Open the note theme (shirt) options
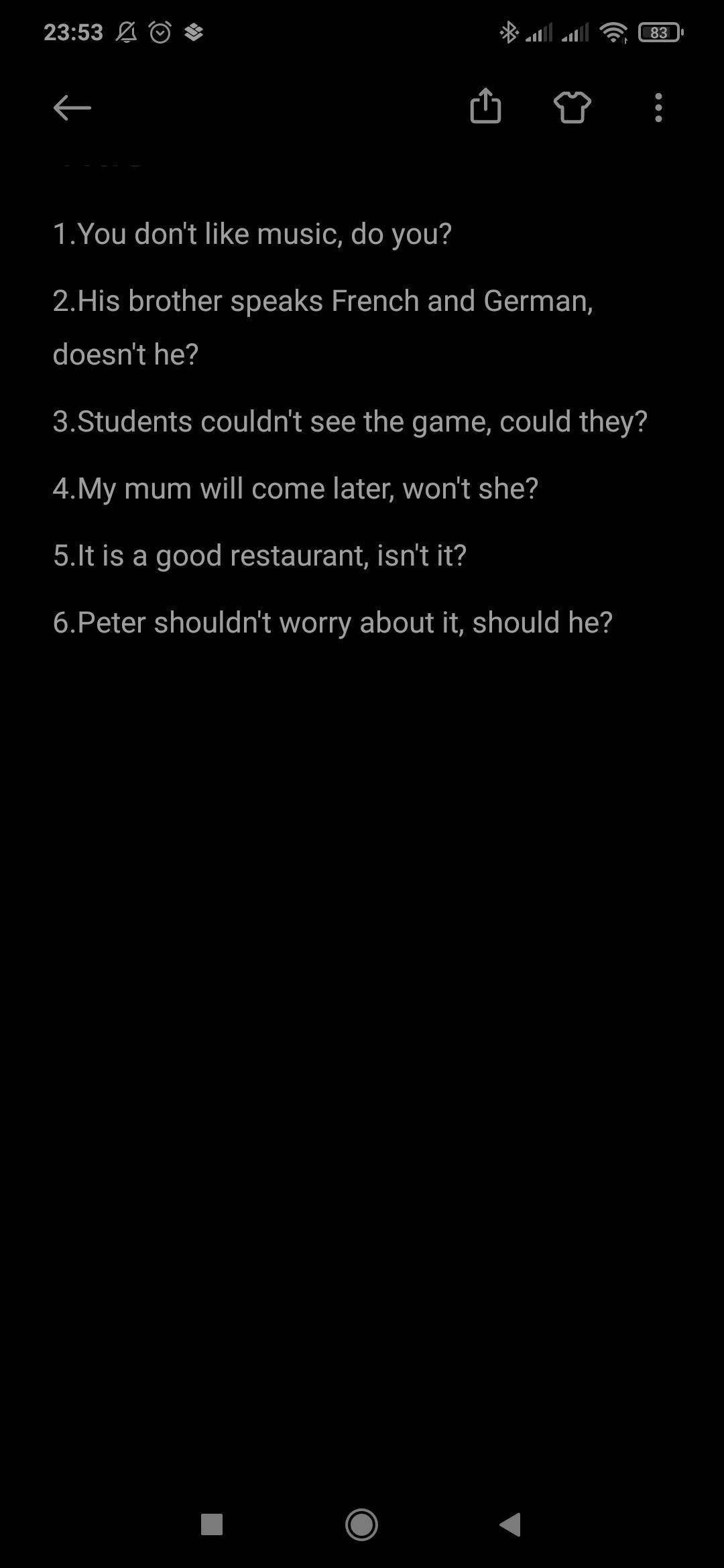The width and height of the screenshot is (724, 1568). point(572,107)
